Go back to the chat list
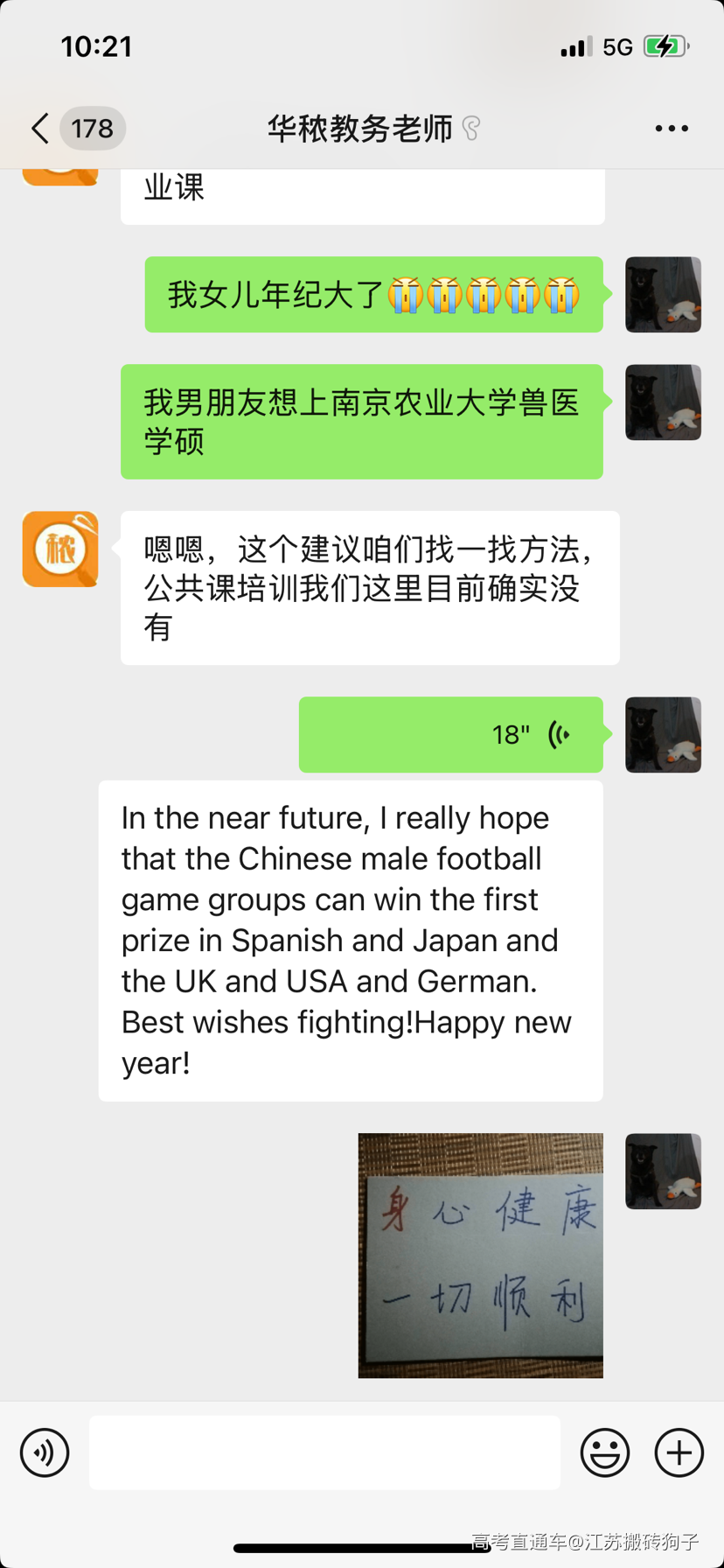The height and width of the screenshot is (1568, 724). [x=40, y=129]
